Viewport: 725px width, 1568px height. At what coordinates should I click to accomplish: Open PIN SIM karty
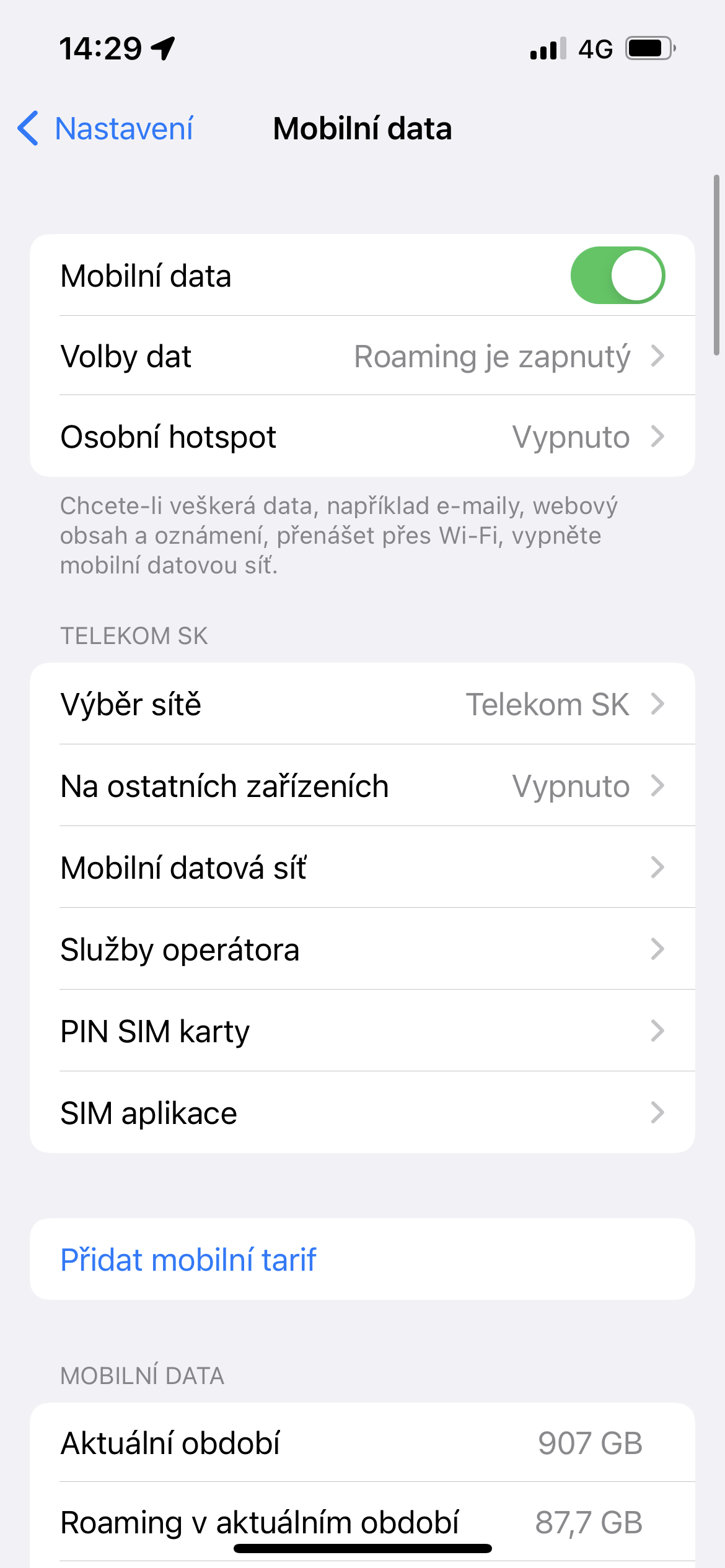pos(362,1031)
